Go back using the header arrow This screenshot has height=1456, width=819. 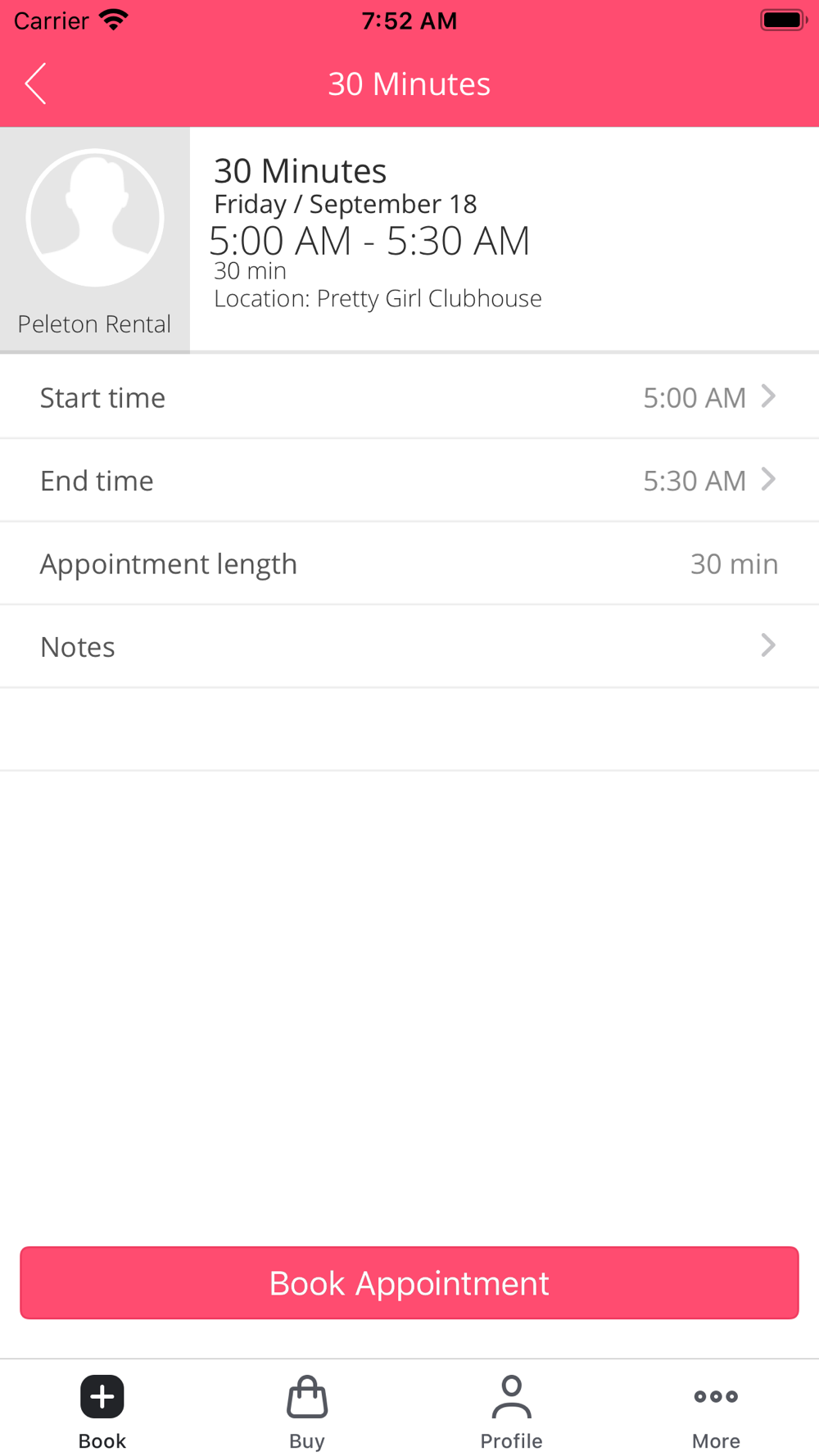click(36, 84)
